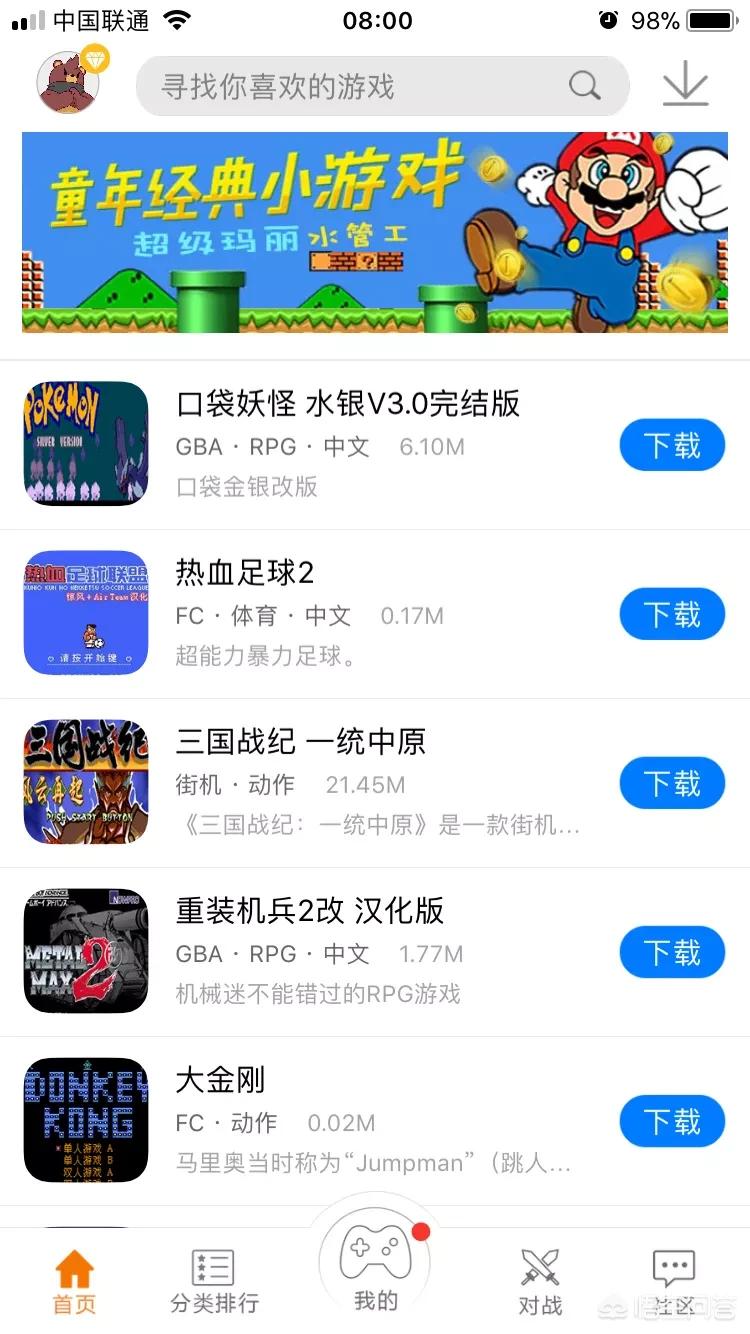Download 口袋妖怪 水银V3.0完结版
Viewport: 750px width, 1334px height.
[x=672, y=445]
